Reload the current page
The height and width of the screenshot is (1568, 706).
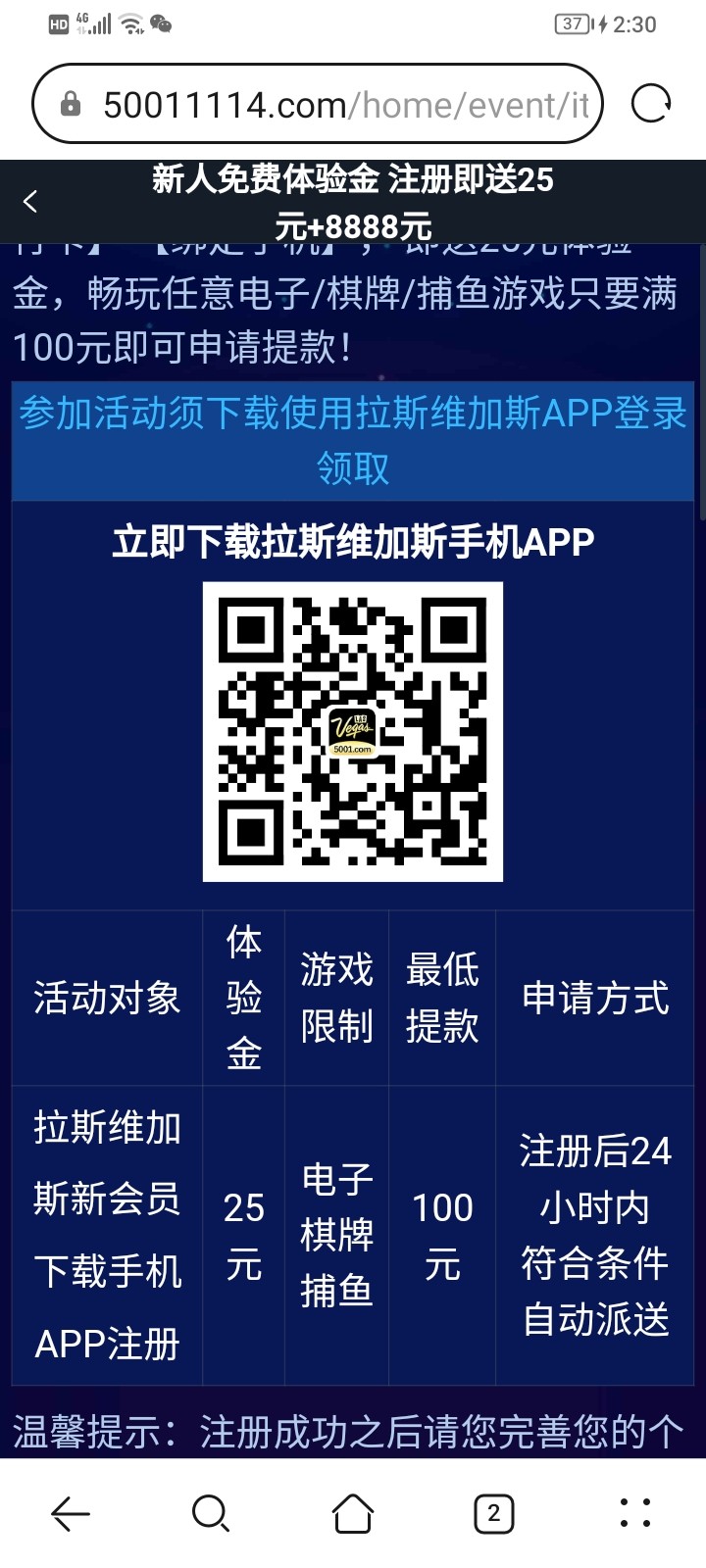coord(651,104)
